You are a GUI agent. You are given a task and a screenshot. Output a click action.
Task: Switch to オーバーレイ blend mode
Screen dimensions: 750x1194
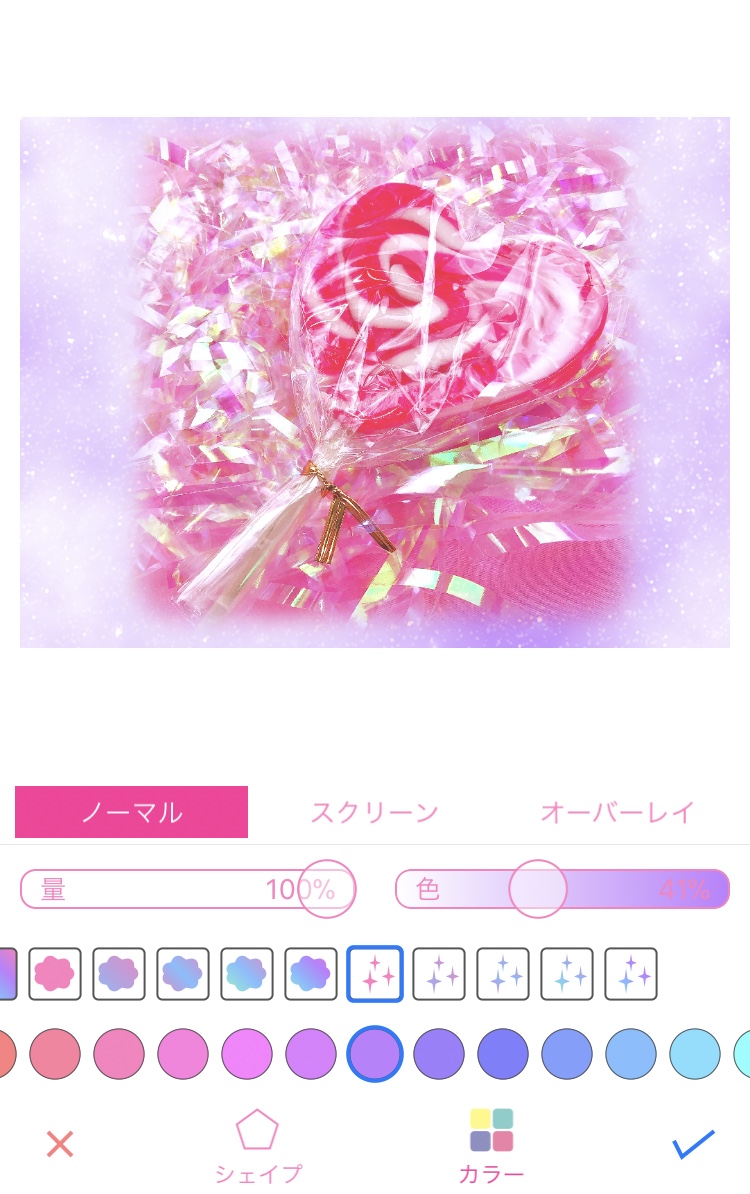click(617, 812)
